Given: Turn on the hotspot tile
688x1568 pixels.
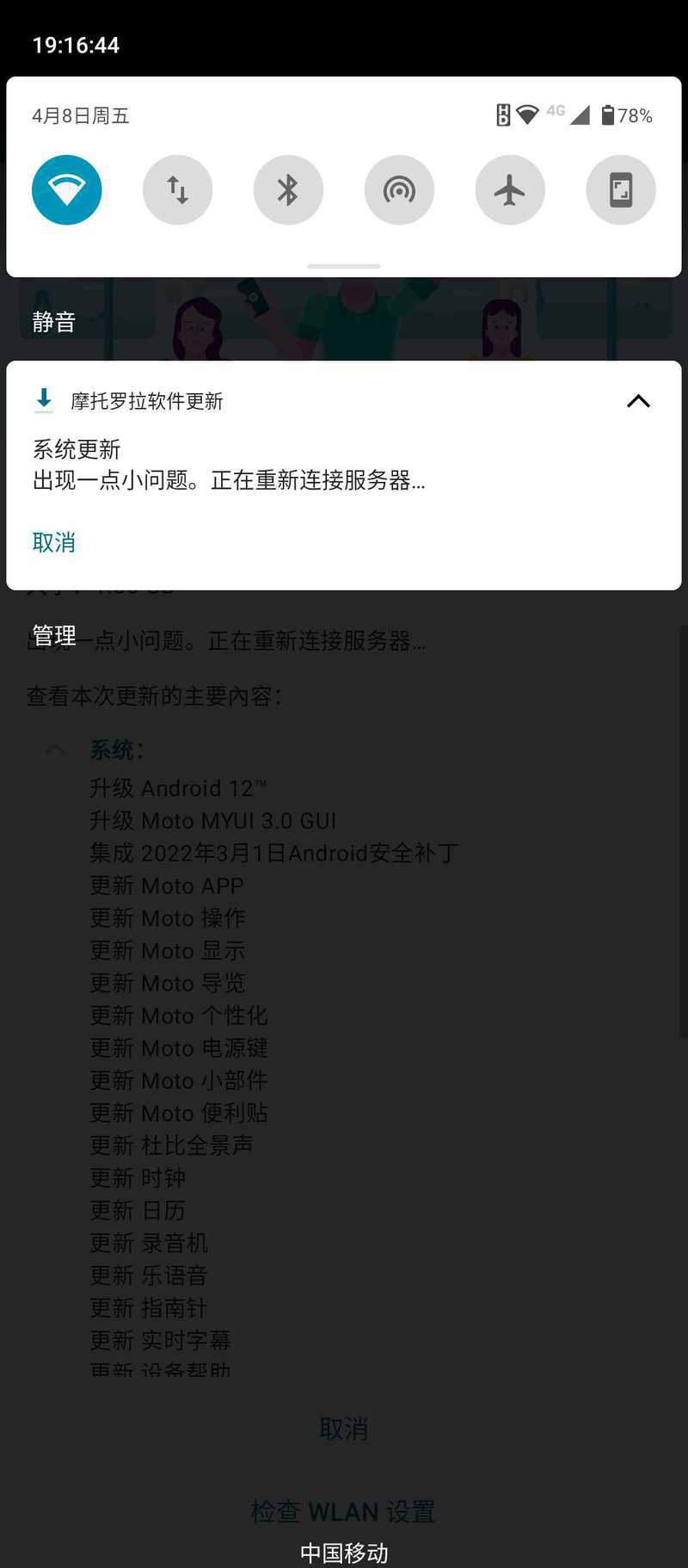Looking at the screenshot, I should click(399, 190).
